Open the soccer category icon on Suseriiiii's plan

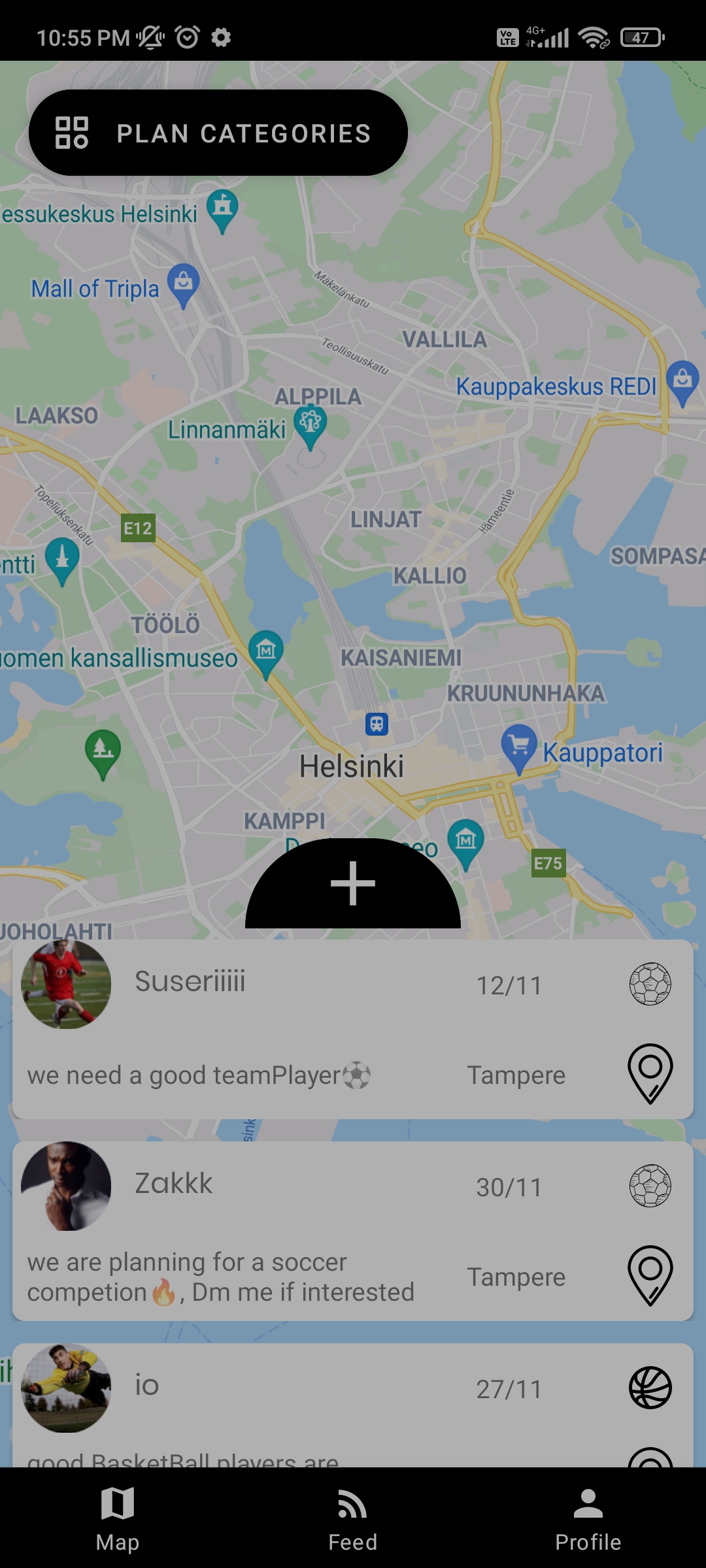click(650, 985)
